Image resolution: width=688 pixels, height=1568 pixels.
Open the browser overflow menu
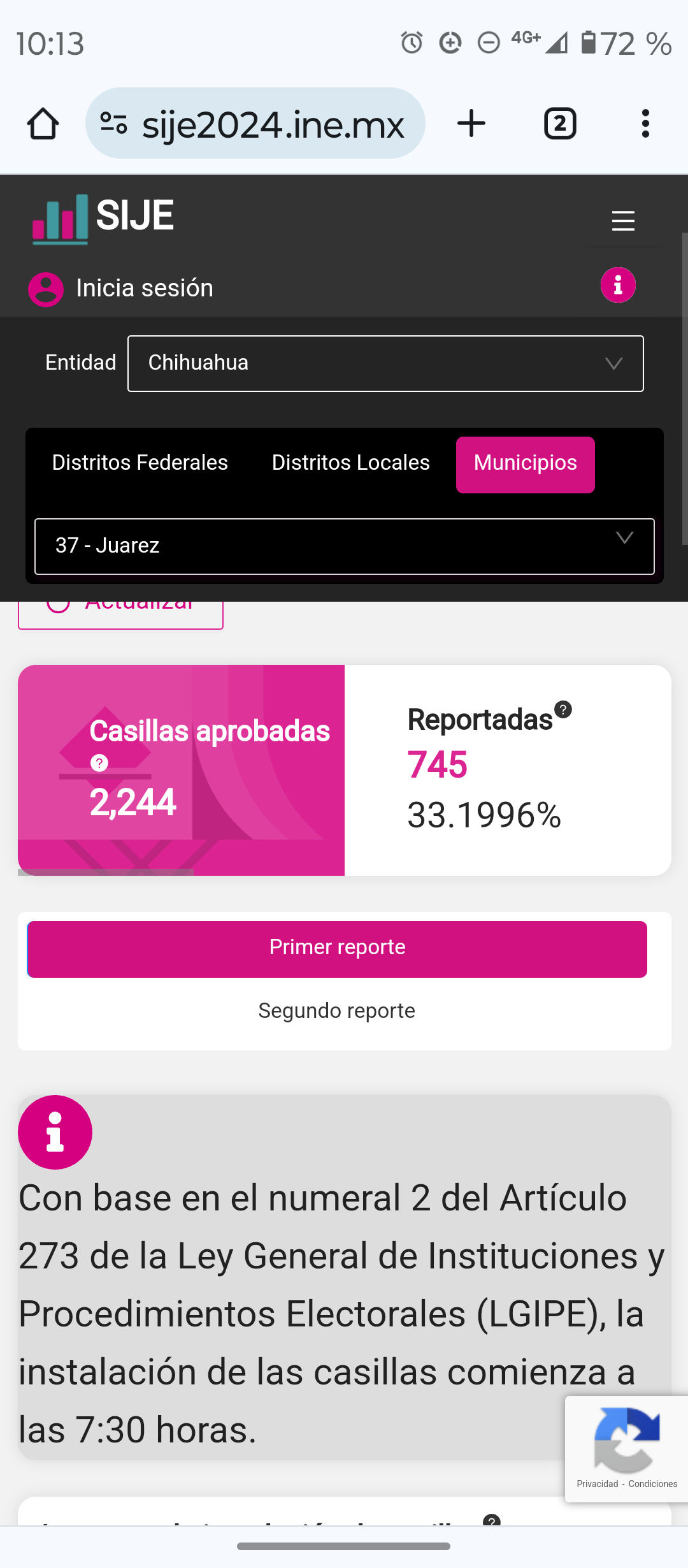(645, 124)
